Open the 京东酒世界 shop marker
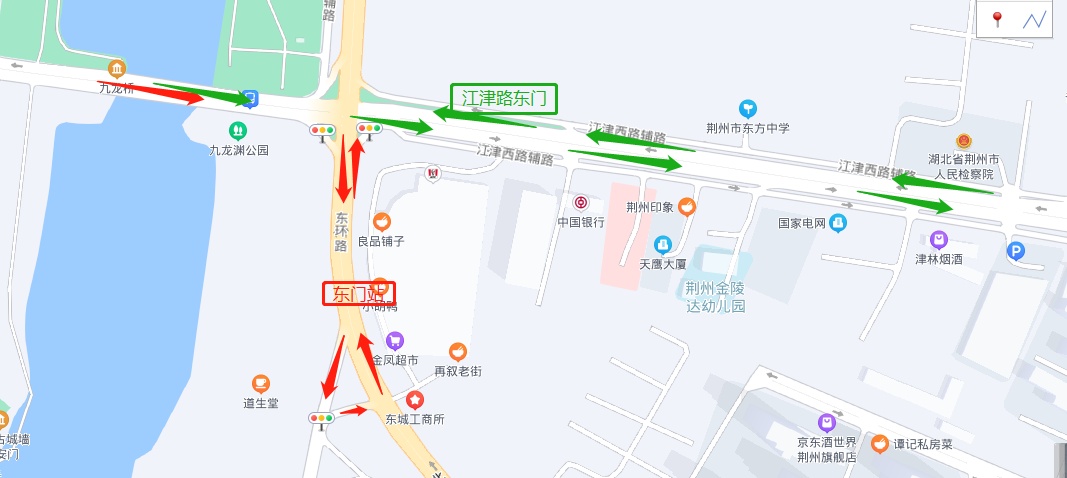 (x=826, y=422)
